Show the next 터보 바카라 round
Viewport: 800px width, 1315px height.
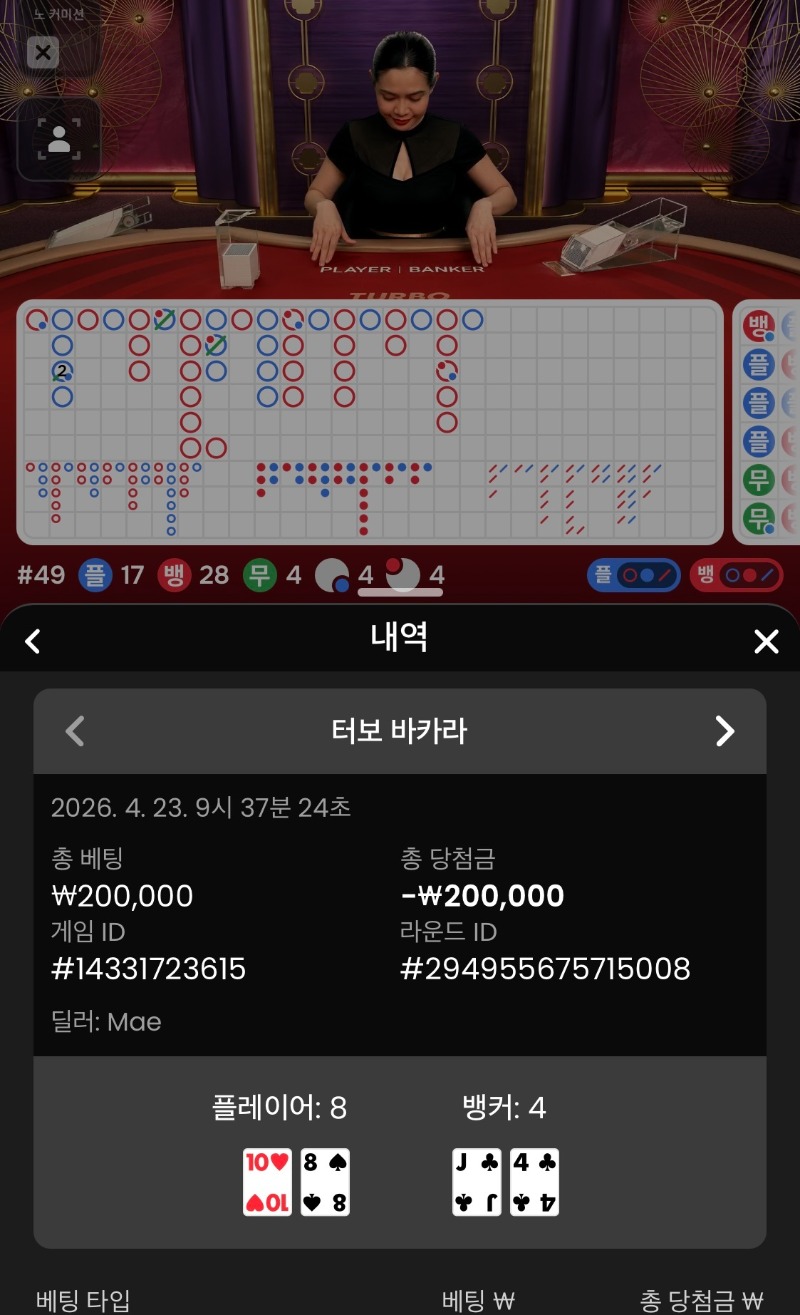[725, 731]
